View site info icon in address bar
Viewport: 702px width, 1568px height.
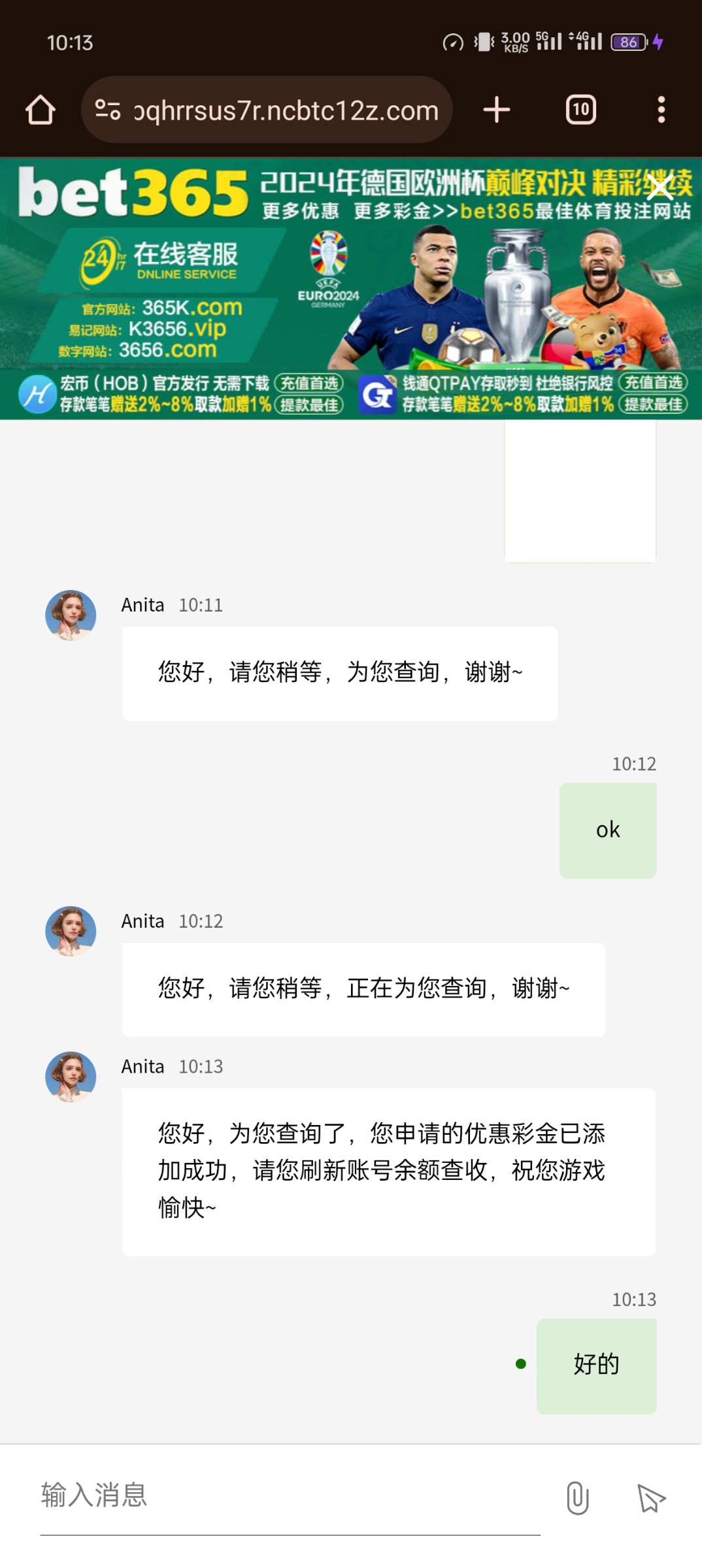108,110
